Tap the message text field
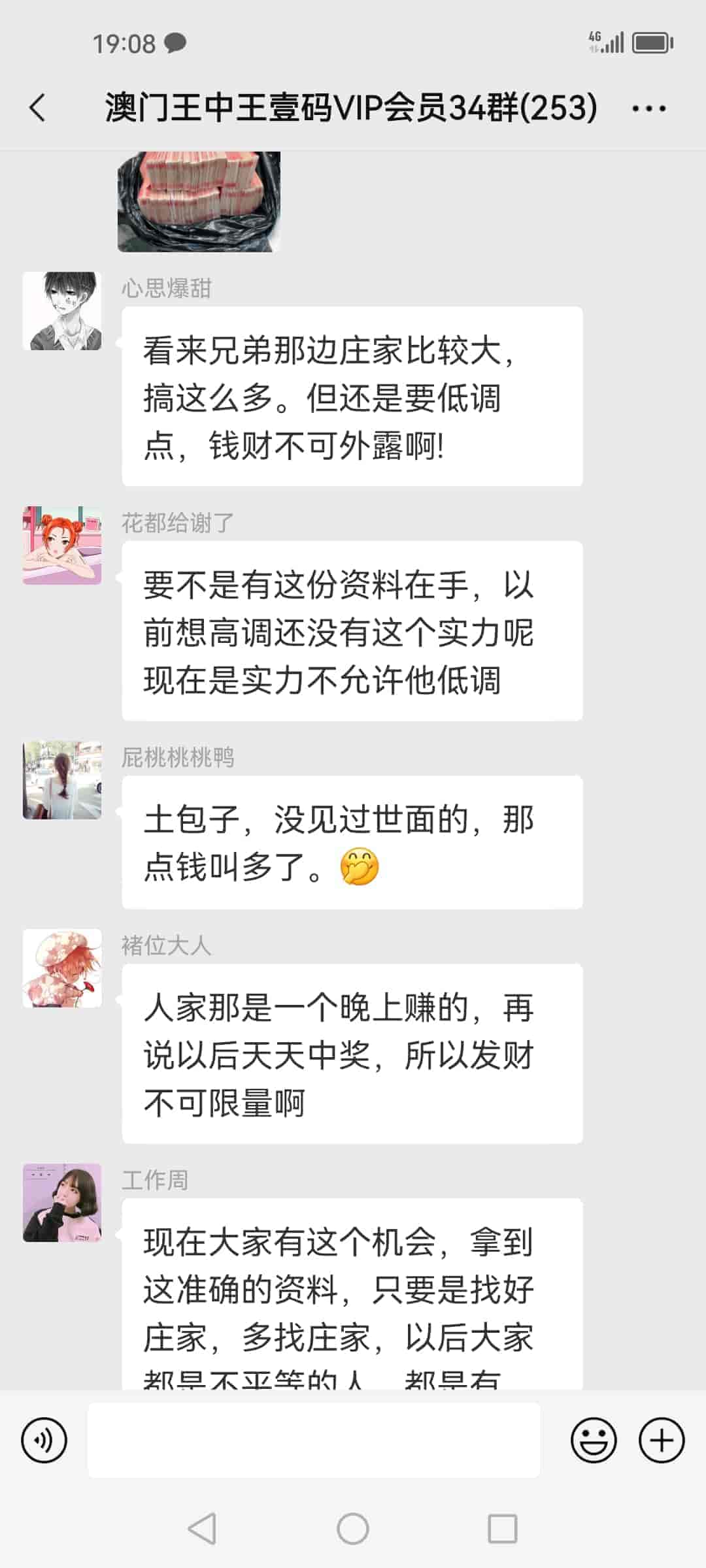Image resolution: width=706 pixels, height=1568 pixels. click(314, 1440)
